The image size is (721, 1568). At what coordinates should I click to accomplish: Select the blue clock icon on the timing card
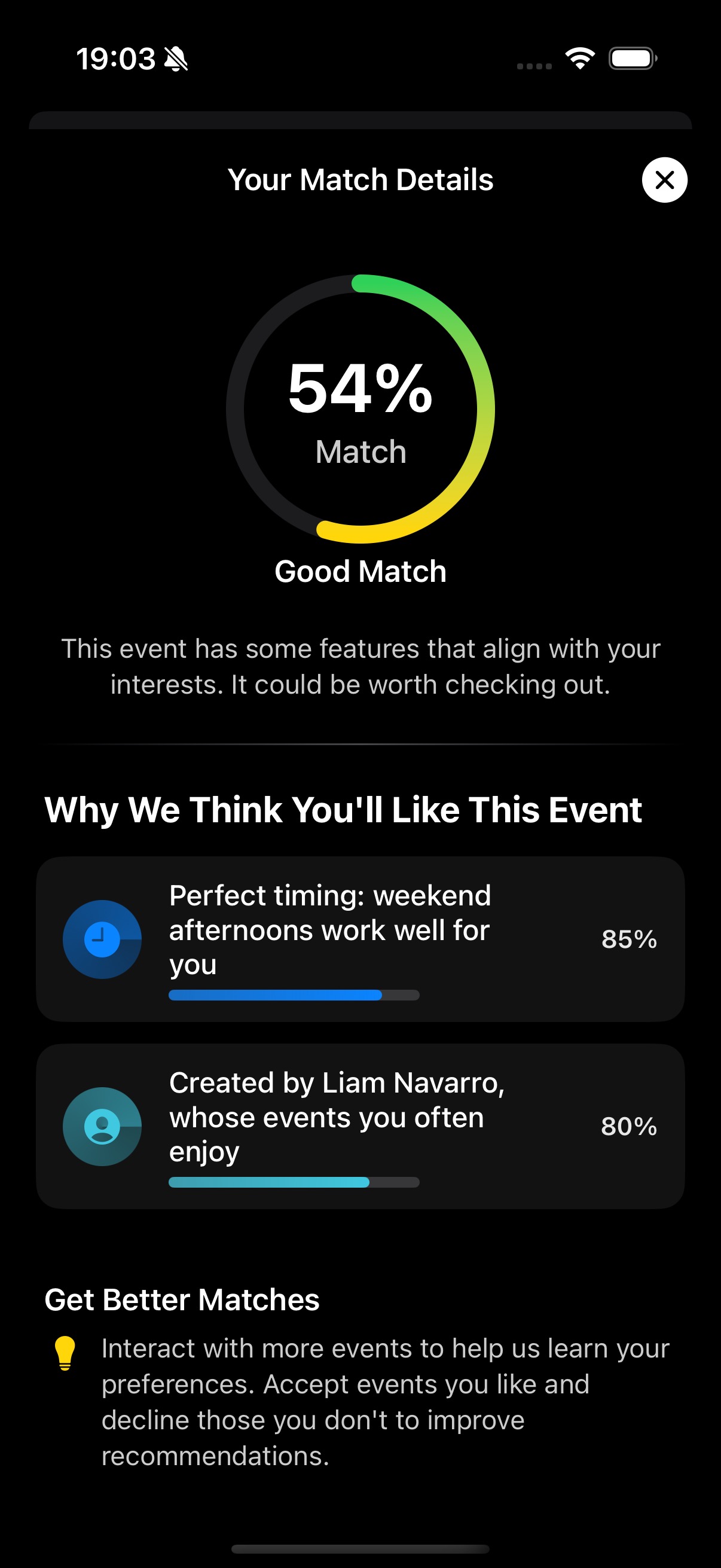tap(102, 939)
